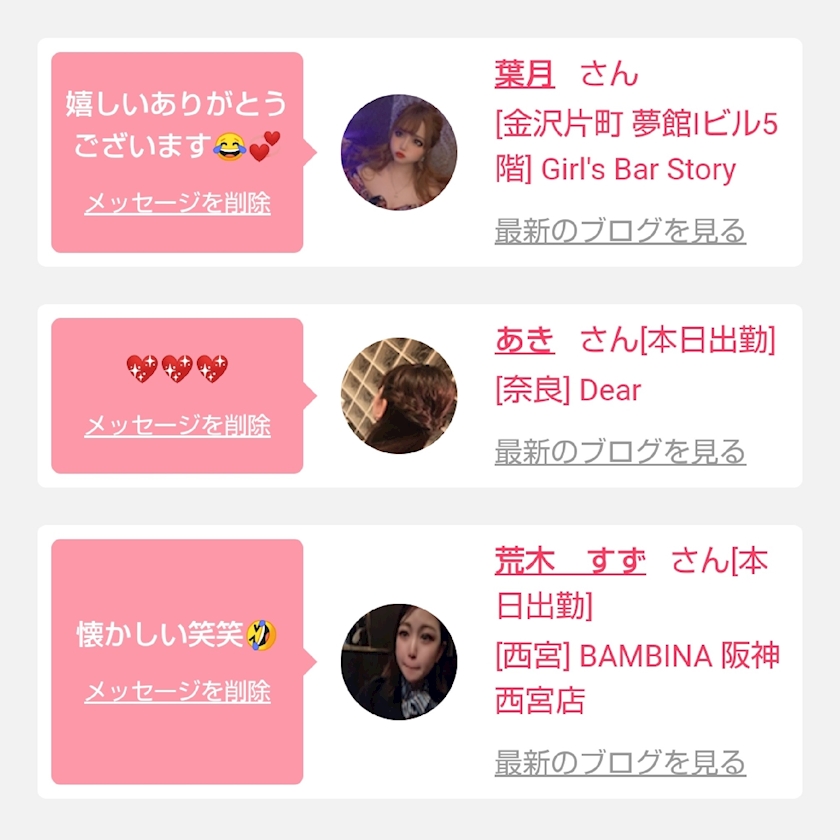The height and width of the screenshot is (840, 840).
Task: Delete the 嬉しいありがとうございます message
Action: [177, 203]
